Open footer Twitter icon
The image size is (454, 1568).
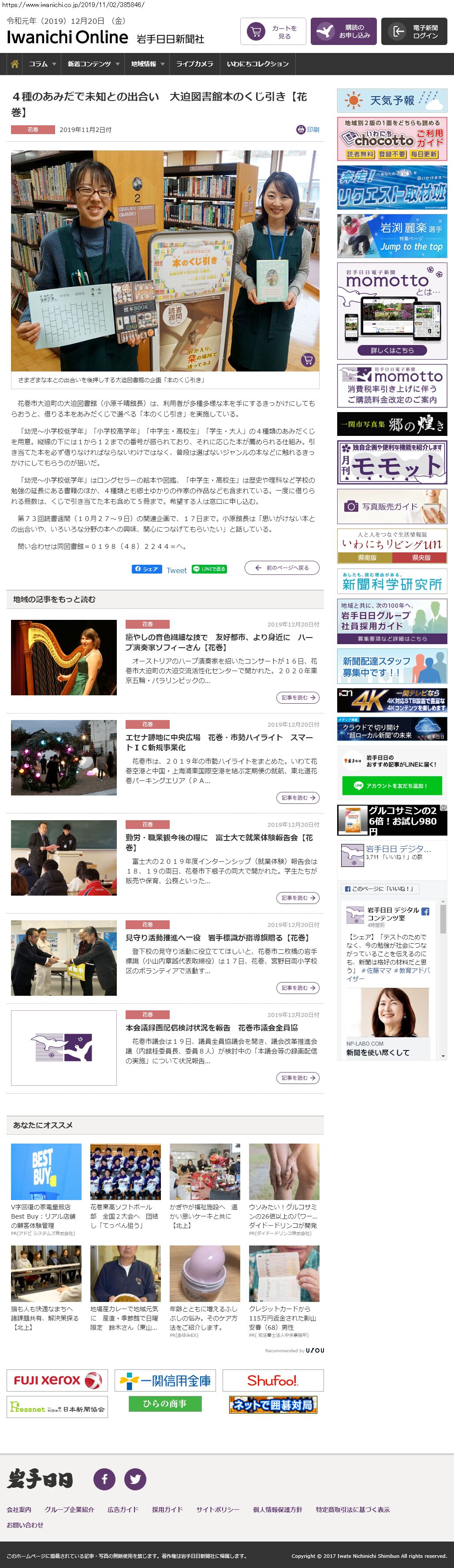(135, 1479)
